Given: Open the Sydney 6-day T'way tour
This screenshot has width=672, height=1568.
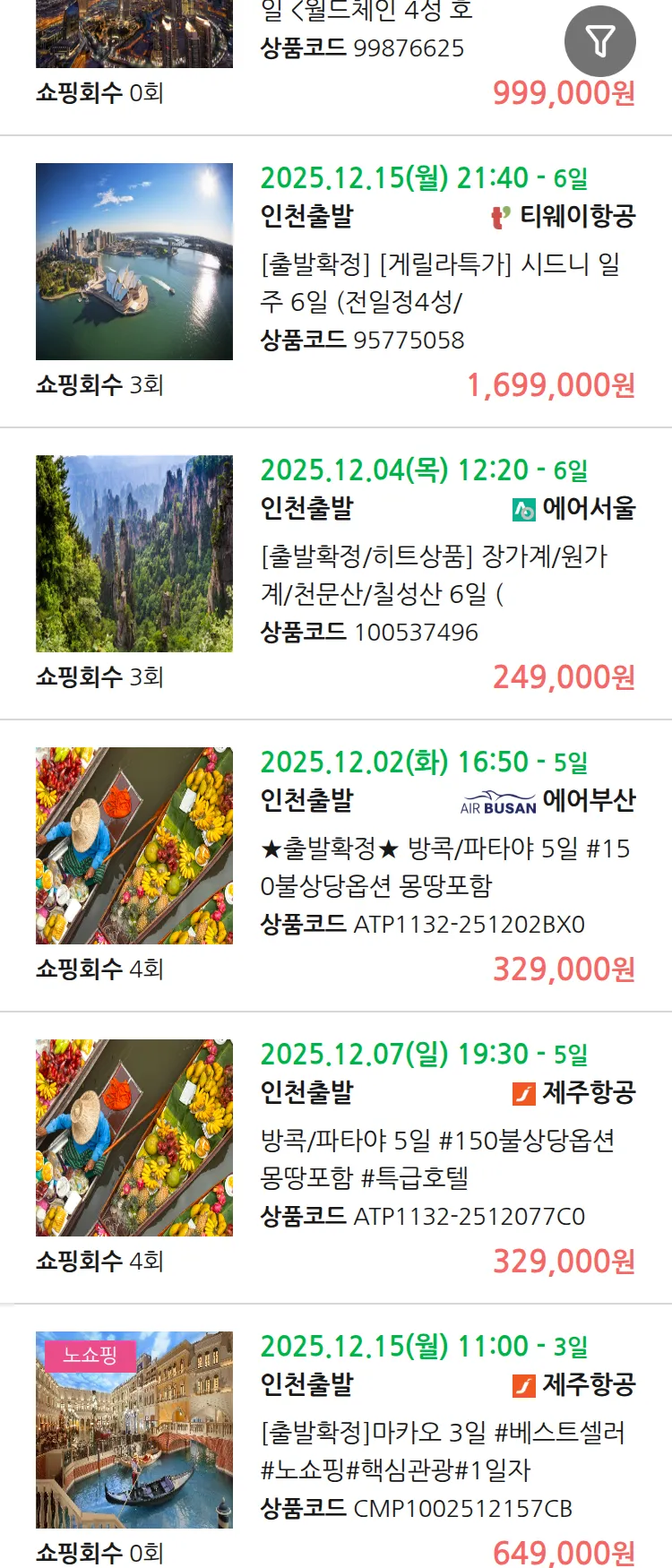Looking at the screenshot, I should click(439, 281).
